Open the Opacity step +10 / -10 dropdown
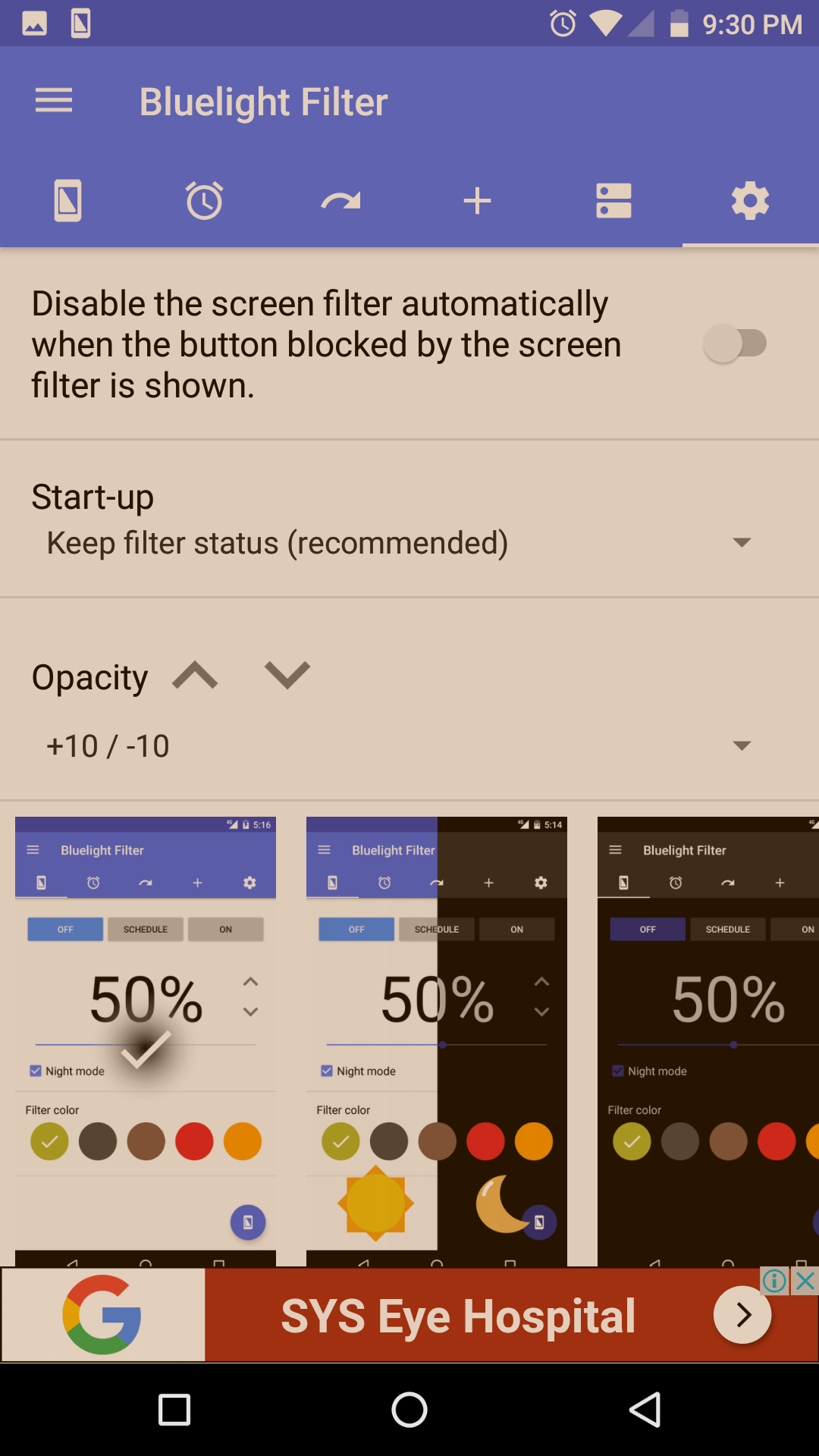This screenshot has width=819, height=1456. (x=409, y=746)
